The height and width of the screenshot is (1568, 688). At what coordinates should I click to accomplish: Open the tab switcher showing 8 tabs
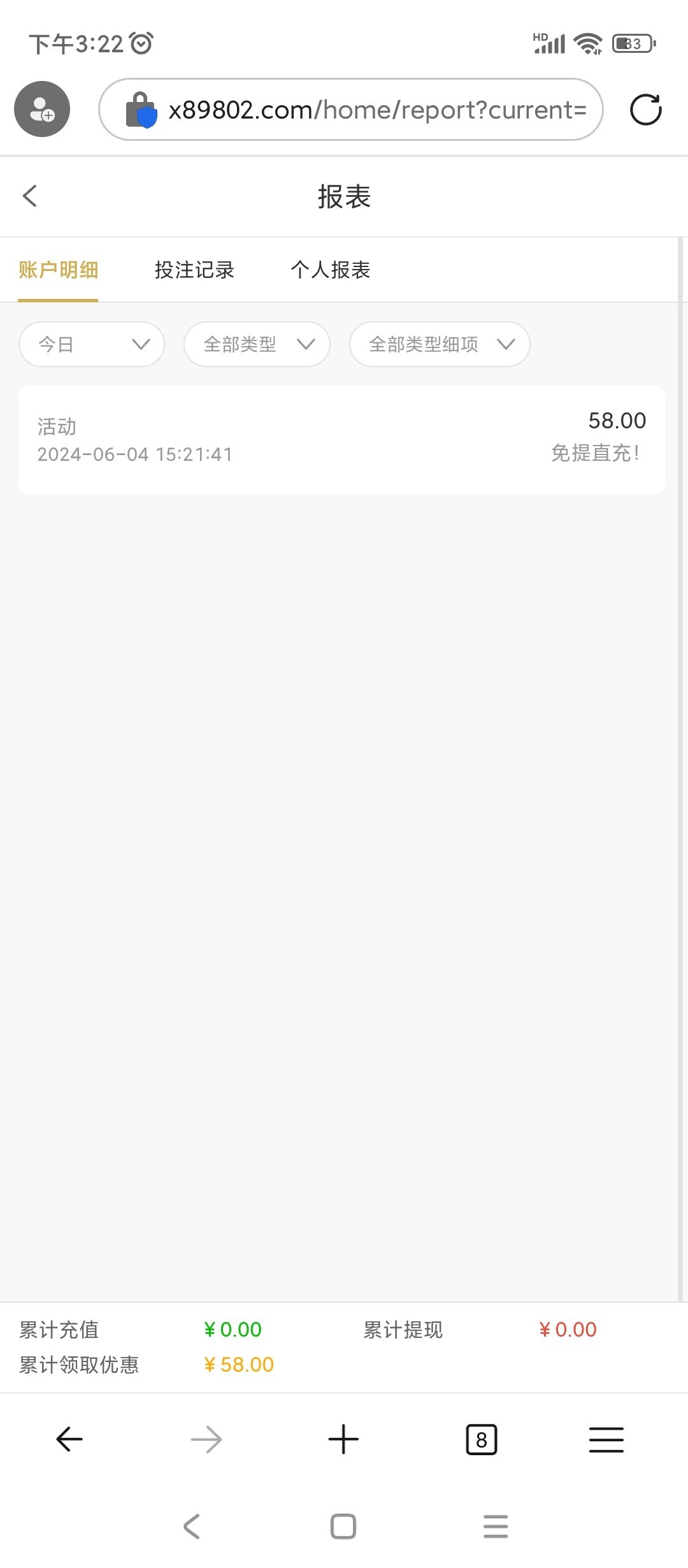[x=482, y=1440]
